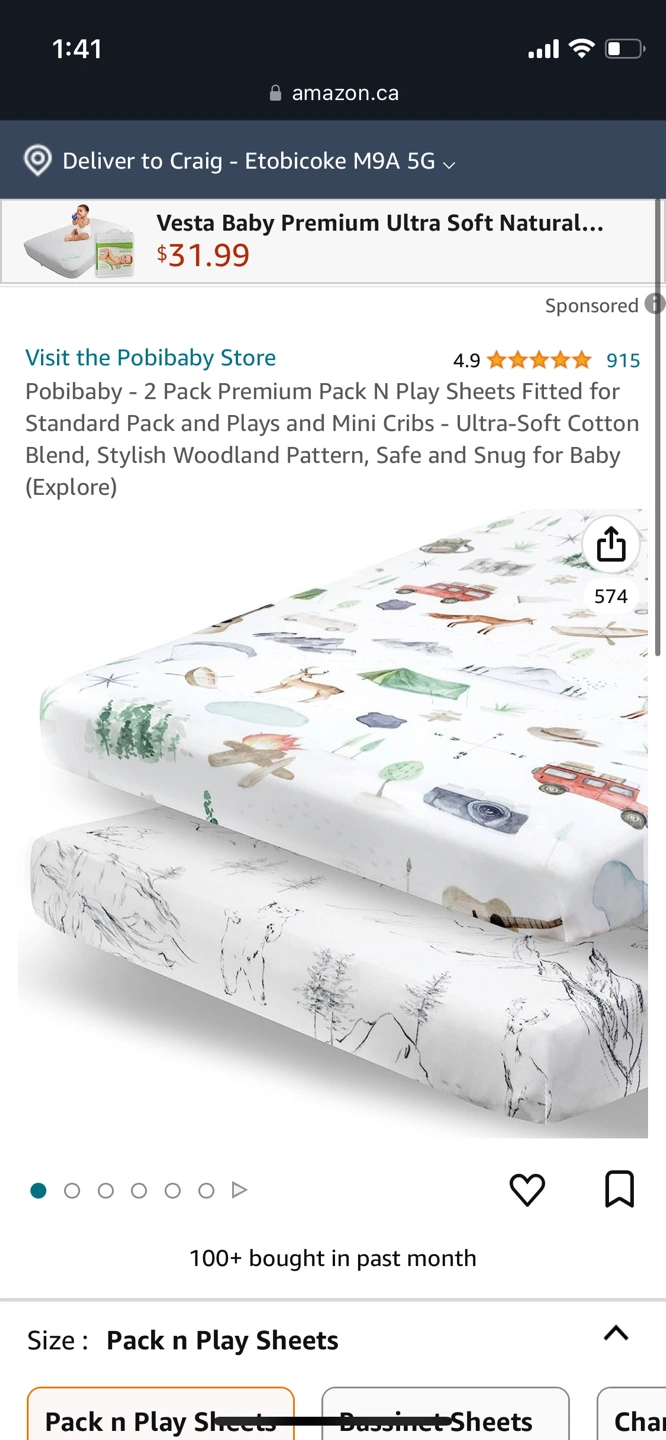Jump to the second product image dot

click(x=72, y=1190)
